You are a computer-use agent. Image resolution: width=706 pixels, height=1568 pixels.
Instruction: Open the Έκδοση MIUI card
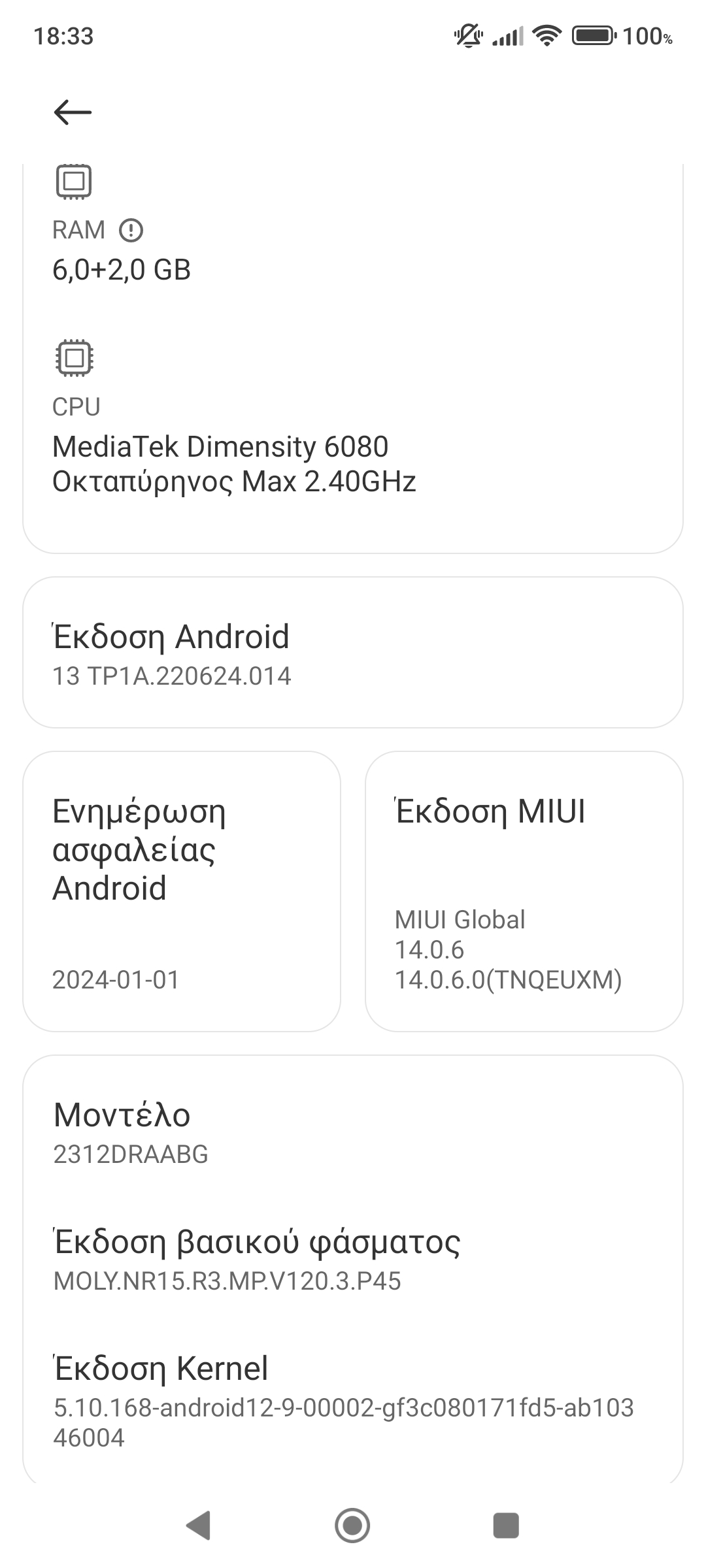524,891
